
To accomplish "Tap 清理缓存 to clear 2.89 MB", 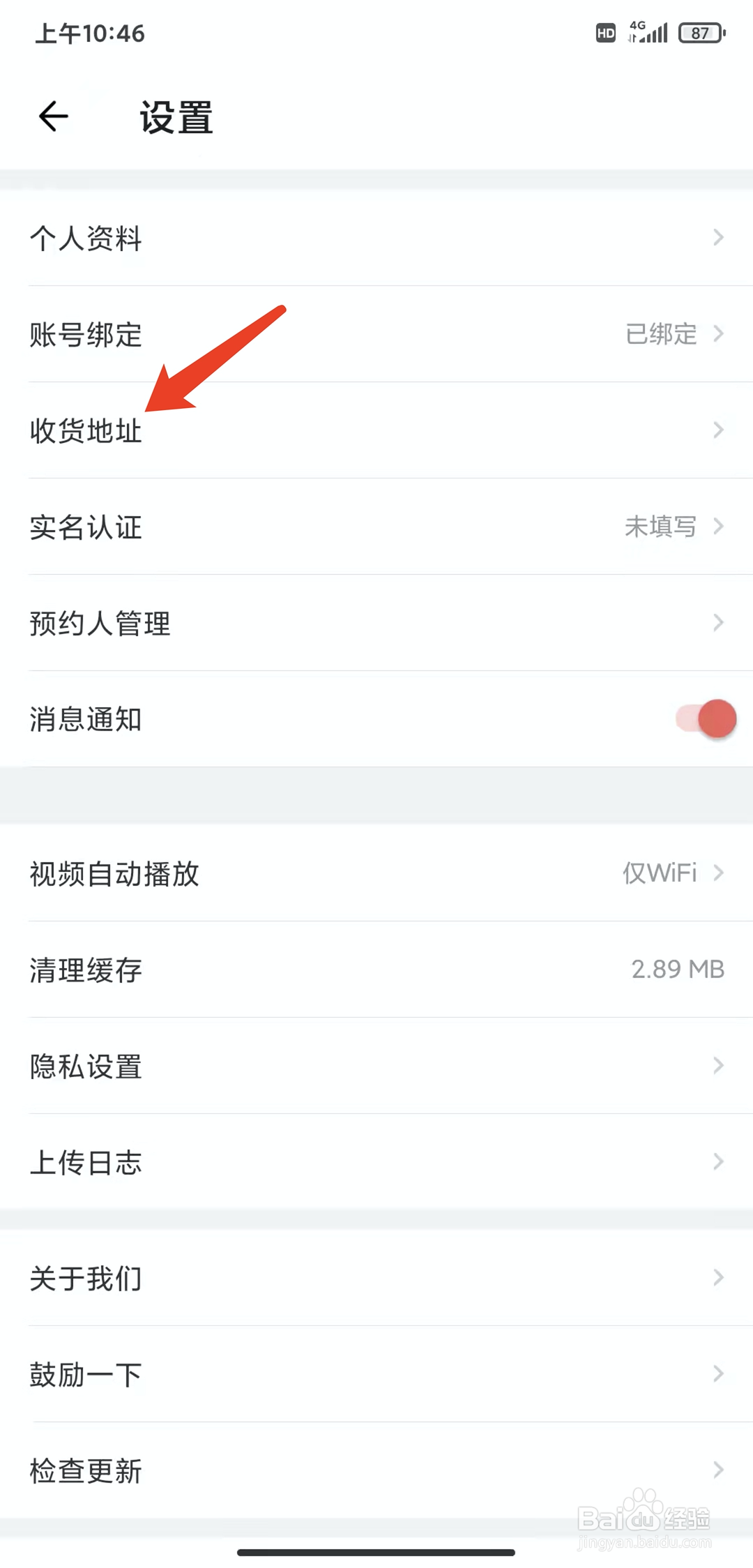I will coord(376,970).
